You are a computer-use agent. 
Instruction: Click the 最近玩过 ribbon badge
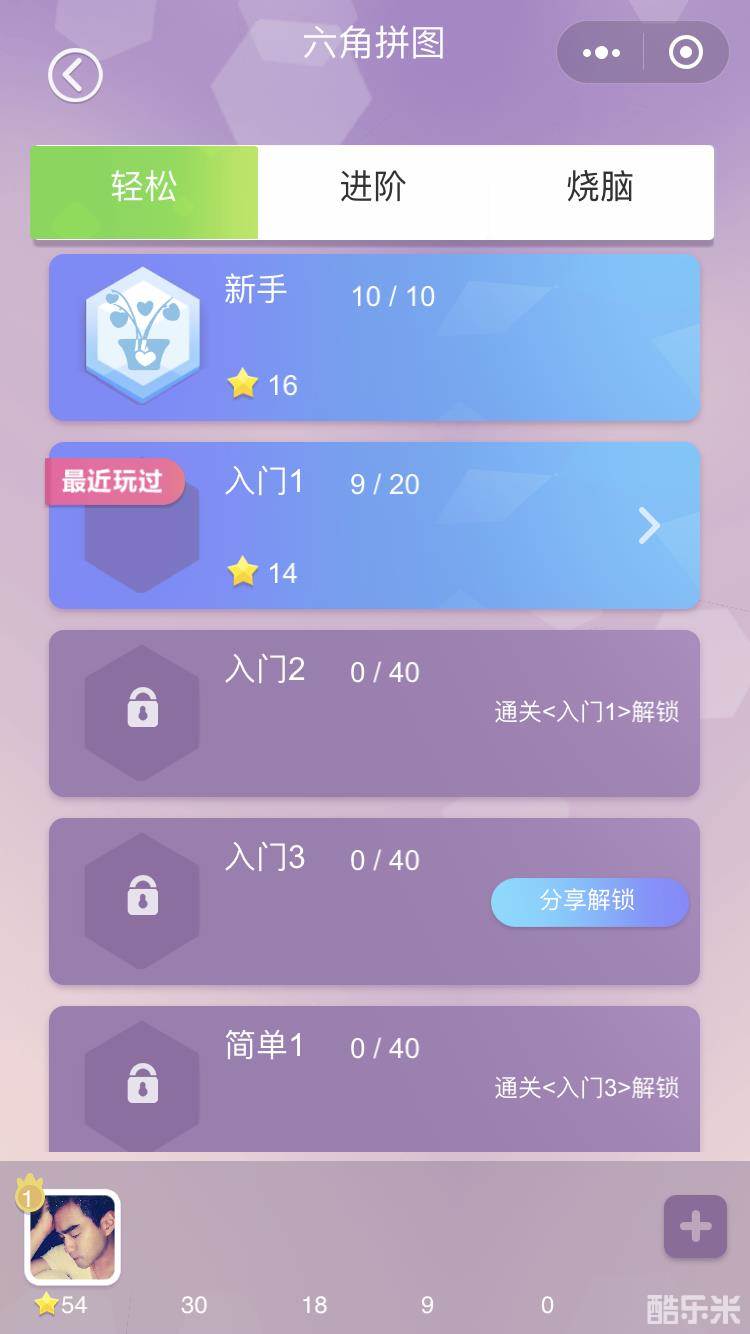113,480
